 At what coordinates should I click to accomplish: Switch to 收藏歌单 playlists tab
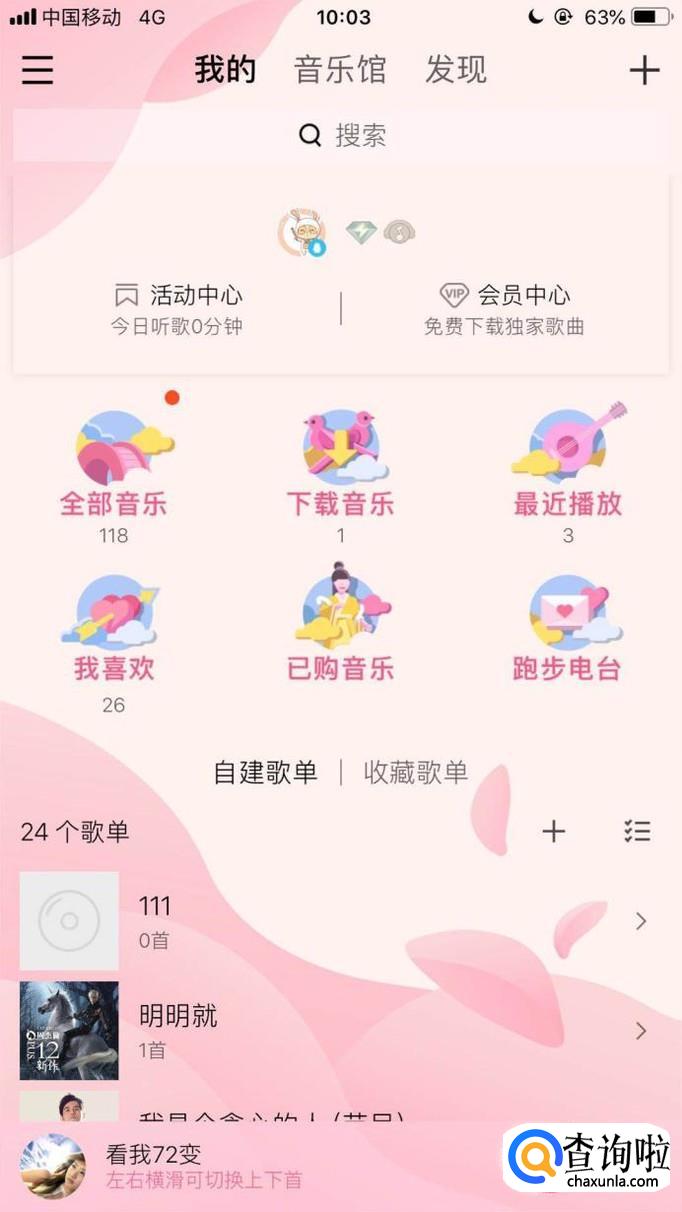click(416, 772)
